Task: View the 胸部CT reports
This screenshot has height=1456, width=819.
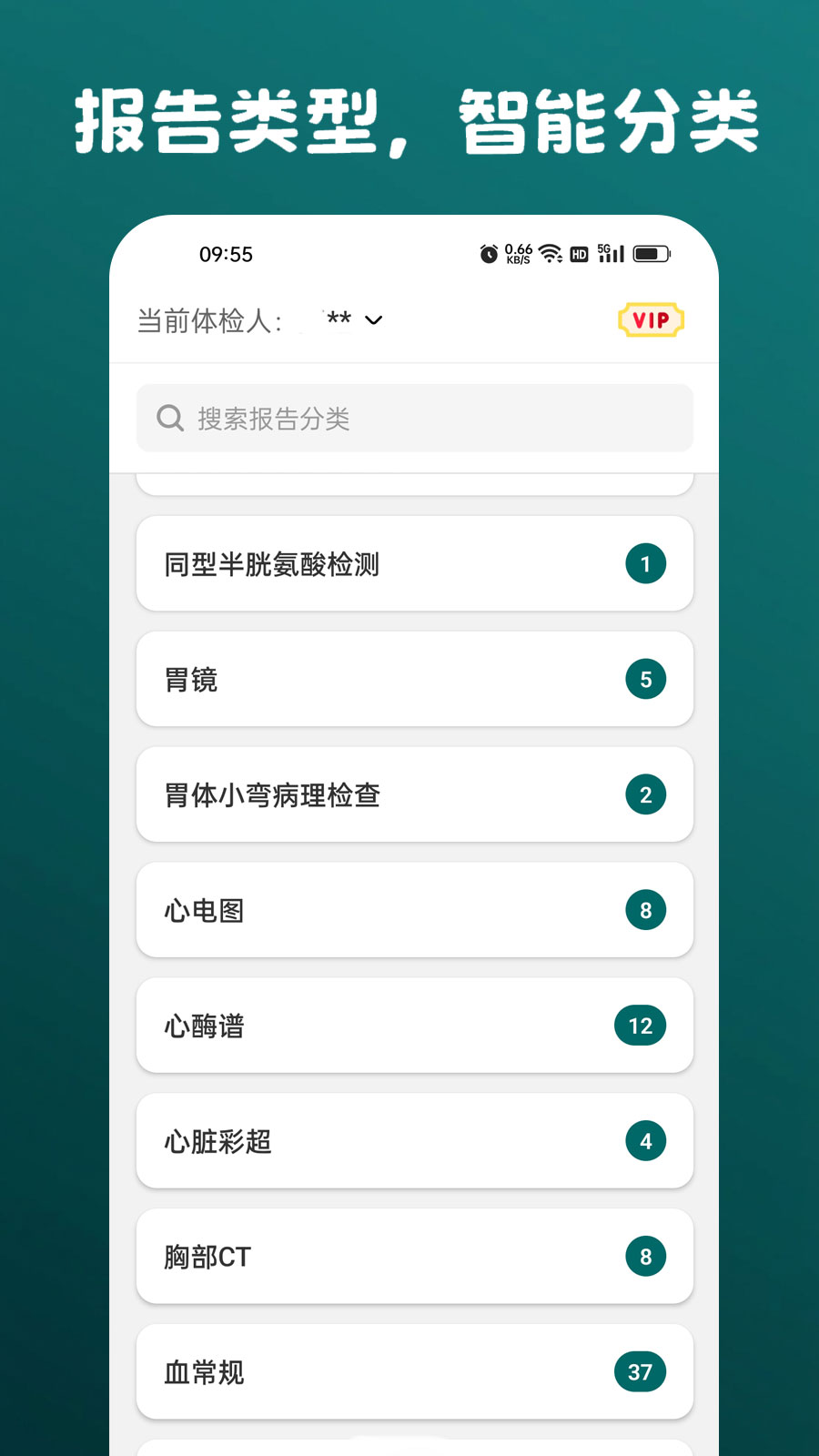Action: tap(414, 1257)
